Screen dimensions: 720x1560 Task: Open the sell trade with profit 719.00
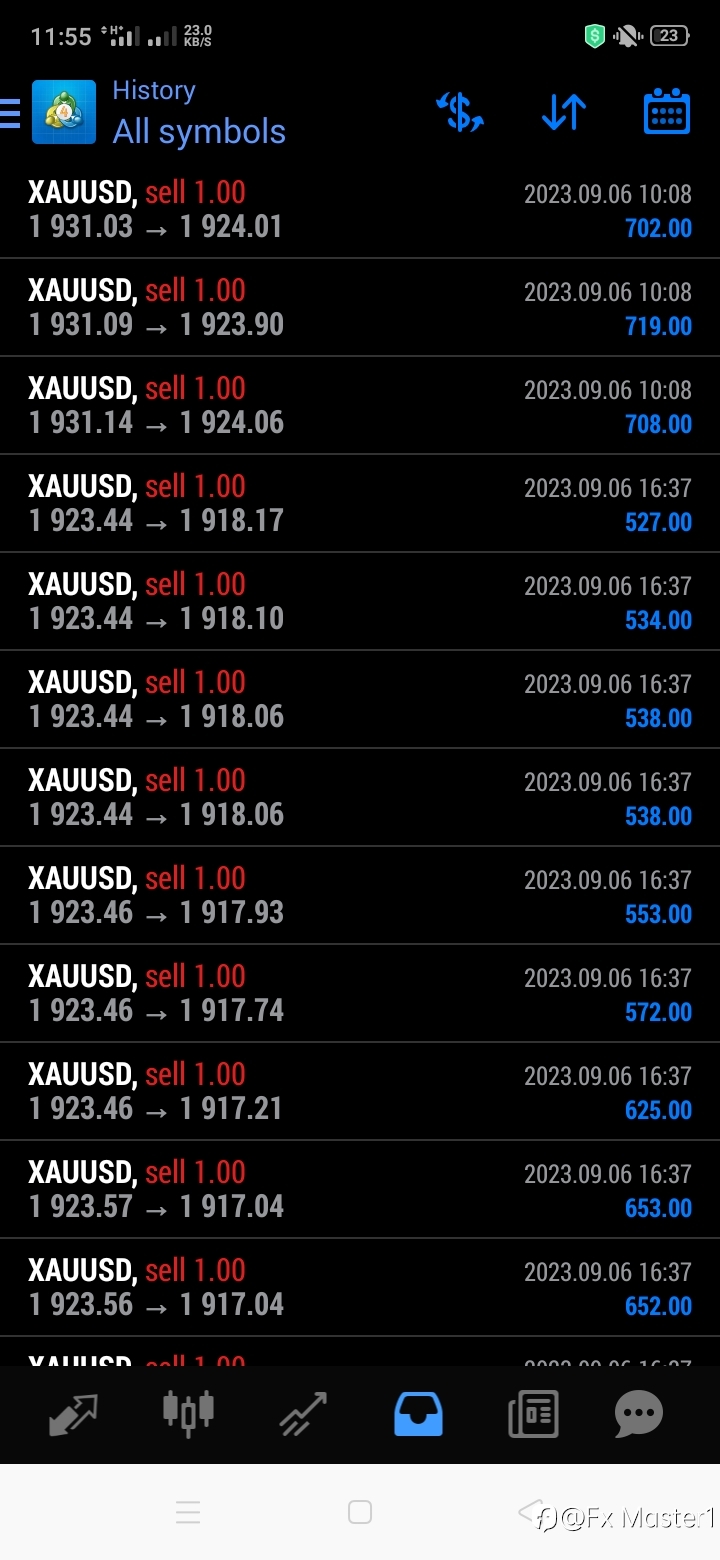click(x=360, y=308)
